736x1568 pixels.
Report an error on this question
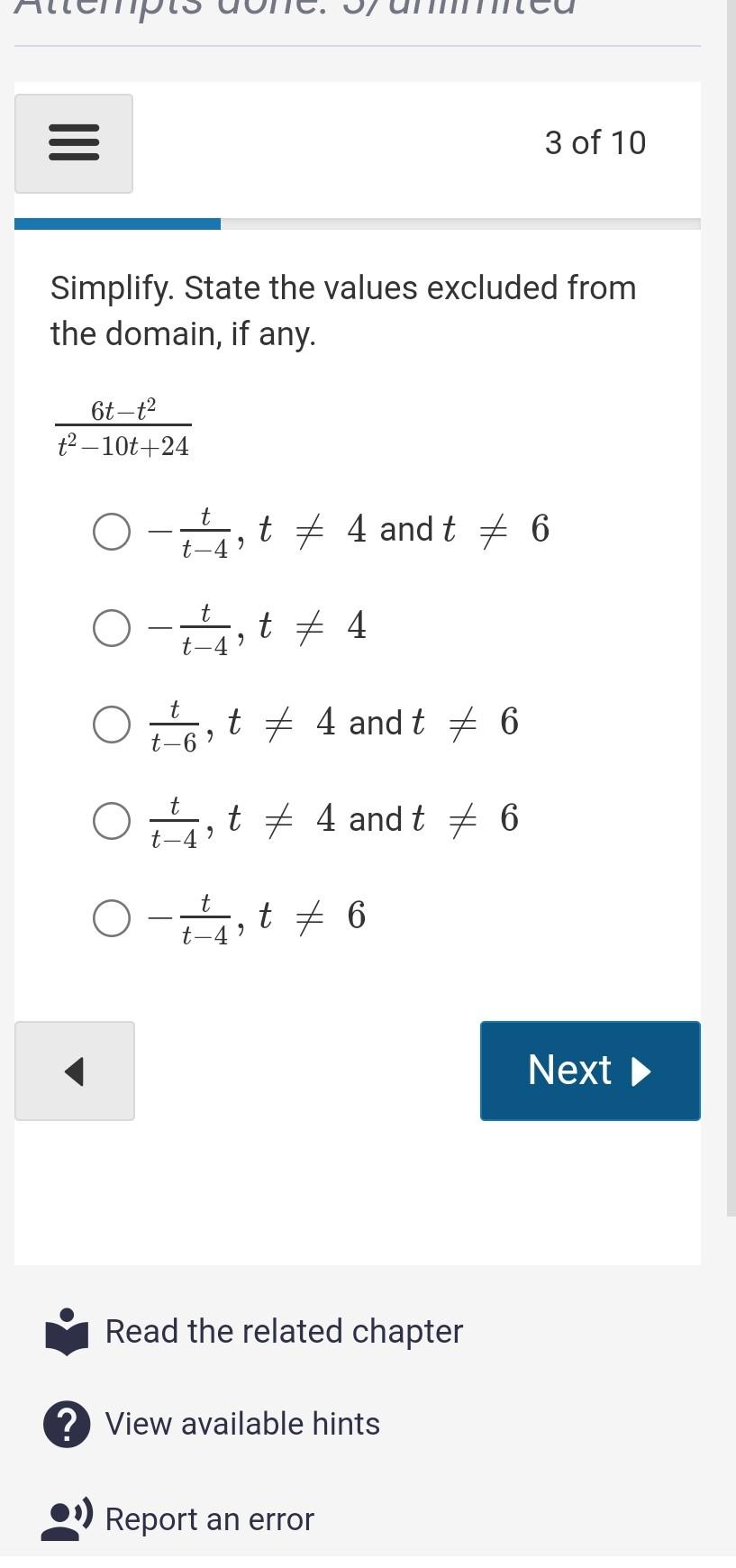click(x=212, y=1518)
